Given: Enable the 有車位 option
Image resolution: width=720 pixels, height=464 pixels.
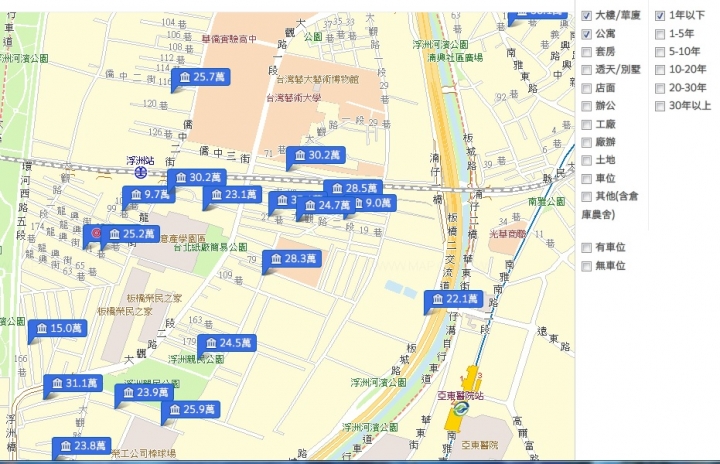Looking at the screenshot, I should coord(587,247).
